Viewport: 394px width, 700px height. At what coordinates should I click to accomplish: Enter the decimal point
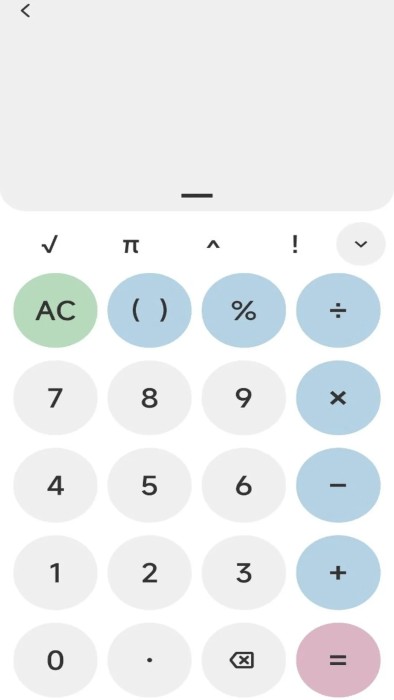pyautogui.click(x=149, y=660)
